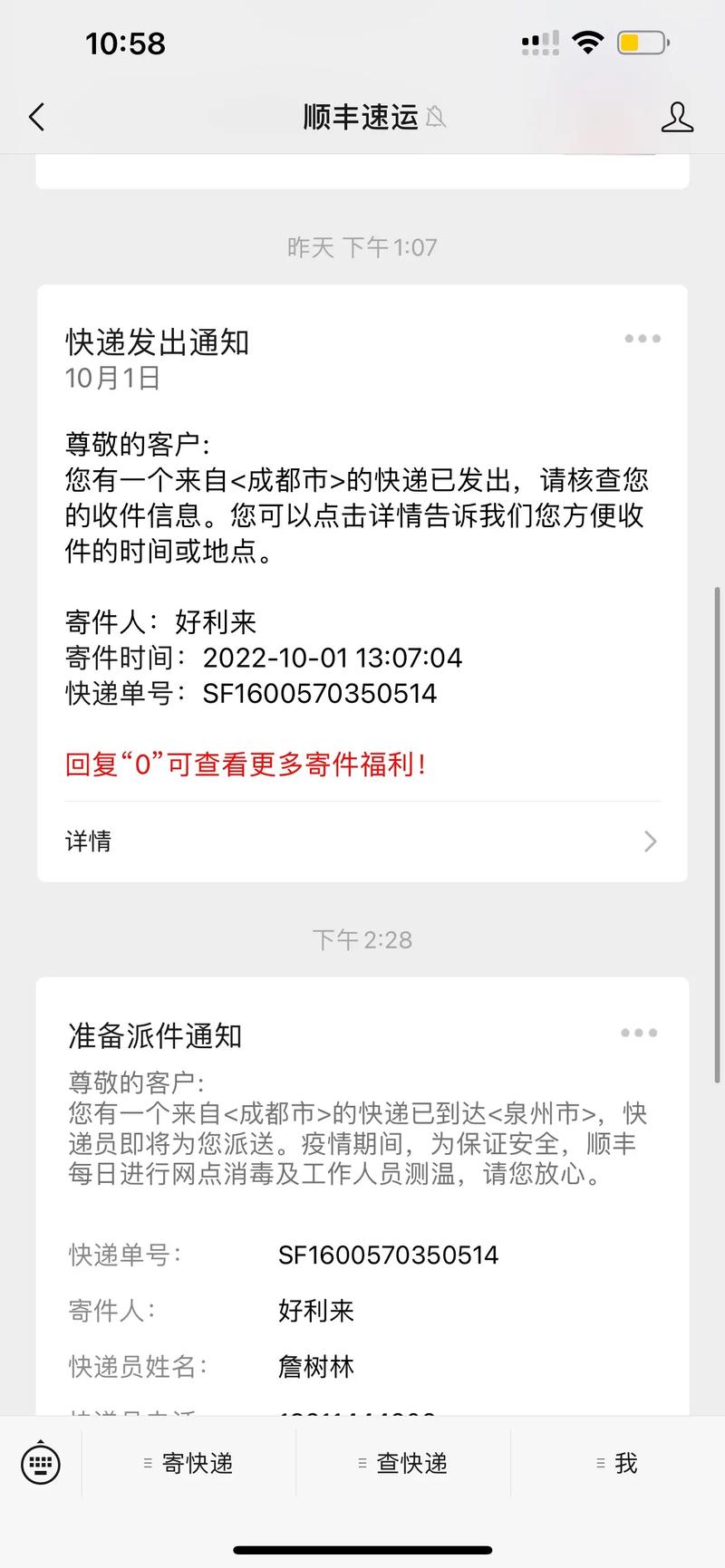Tap the muted notification bell beside 顺丰速运
Image resolution: width=725 pixels, height=1568 pixels.
tap(438, 119)
